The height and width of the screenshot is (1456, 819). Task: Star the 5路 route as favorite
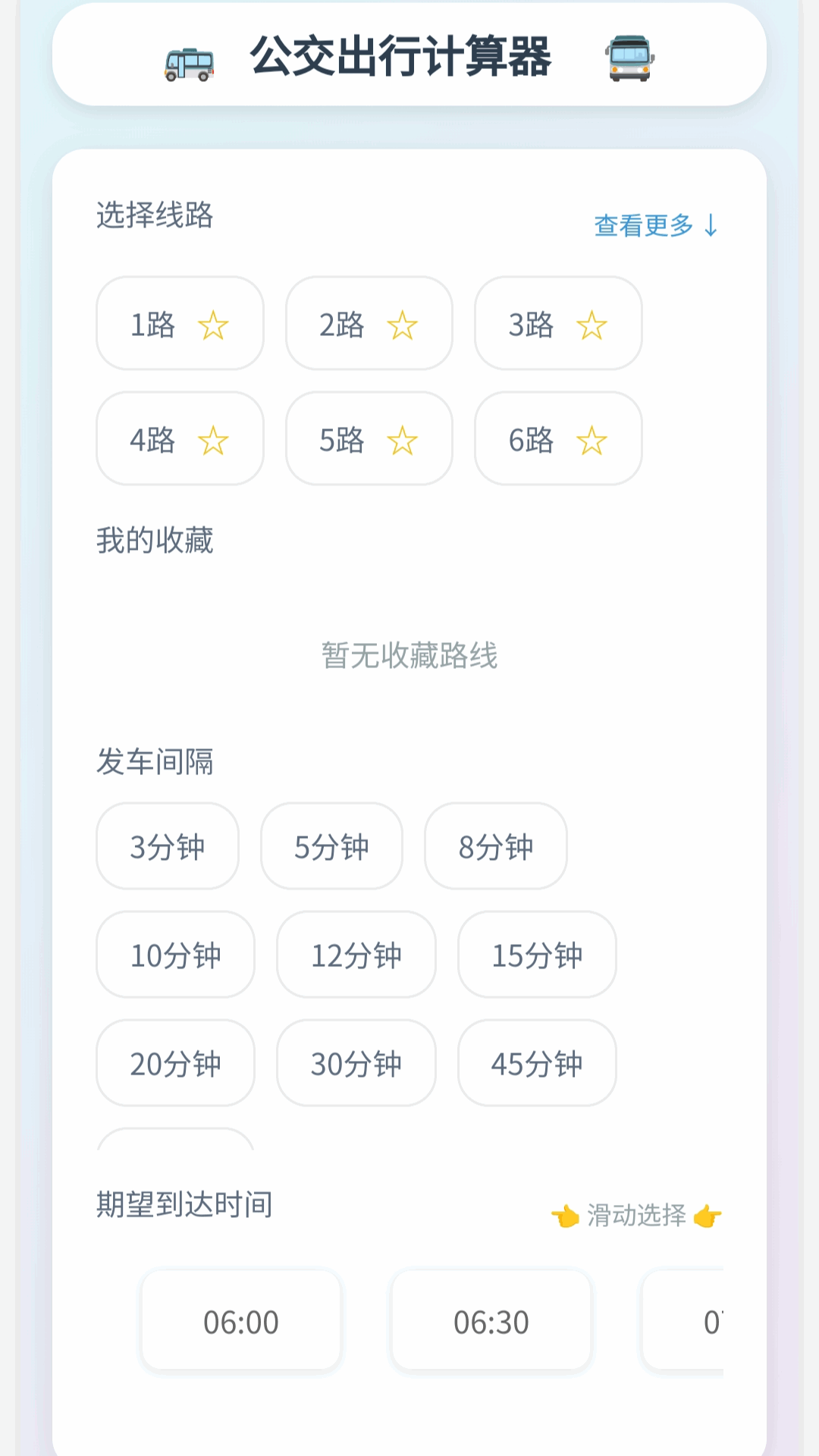402,441
